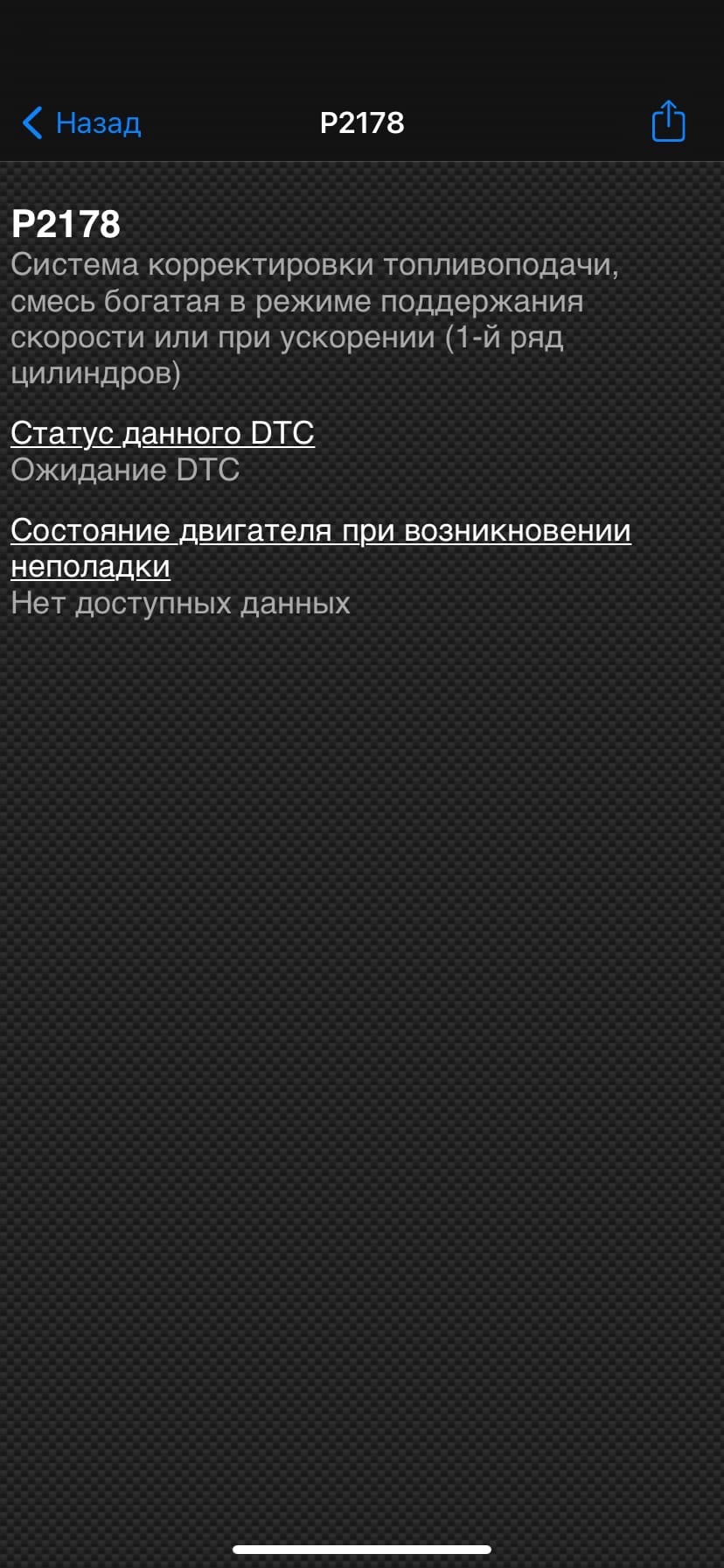Go back via the Назад button

pos(81,122)
